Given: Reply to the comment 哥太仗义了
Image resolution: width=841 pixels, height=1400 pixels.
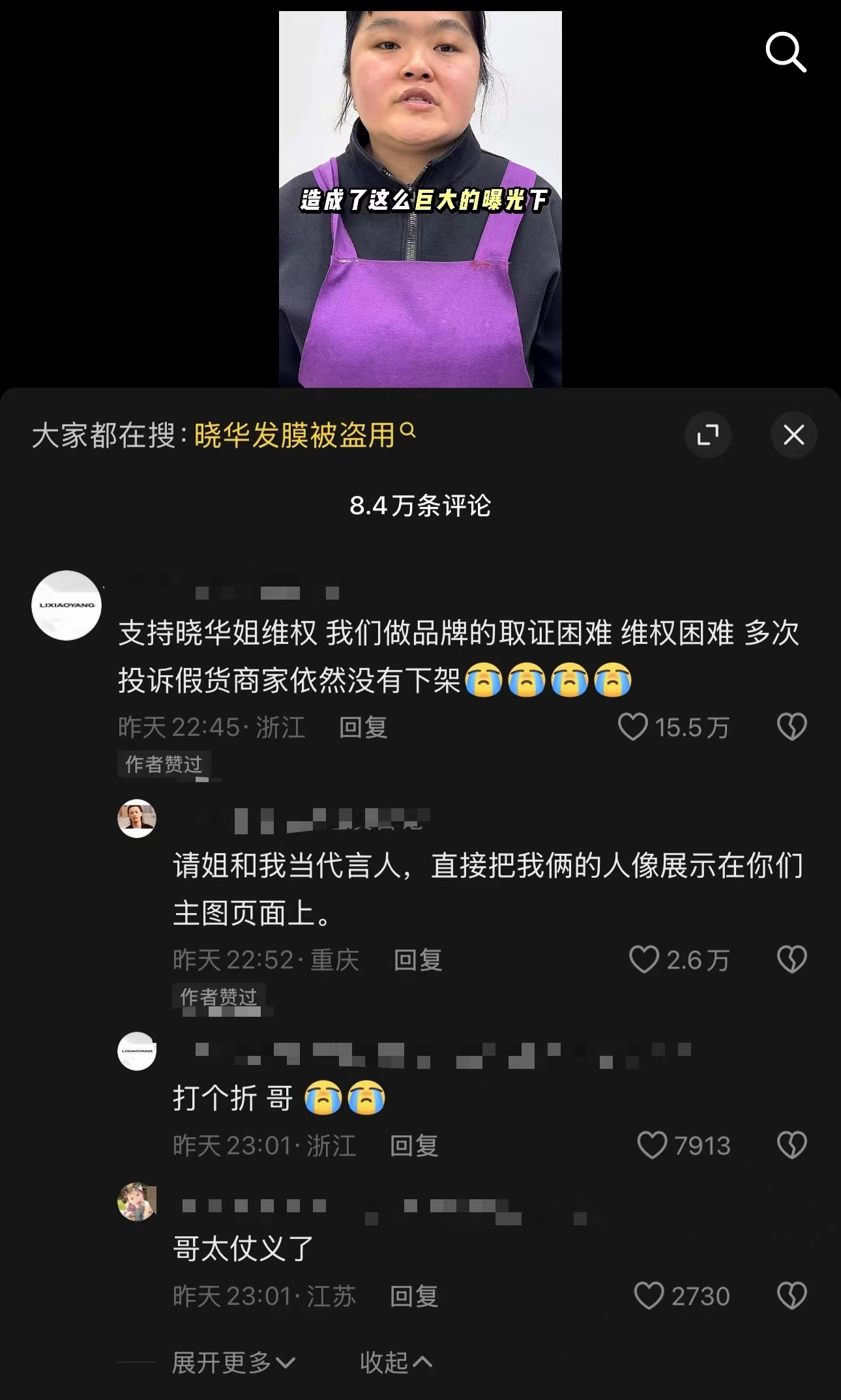Looking at the screenshot, I should [x=414, y=1296].
